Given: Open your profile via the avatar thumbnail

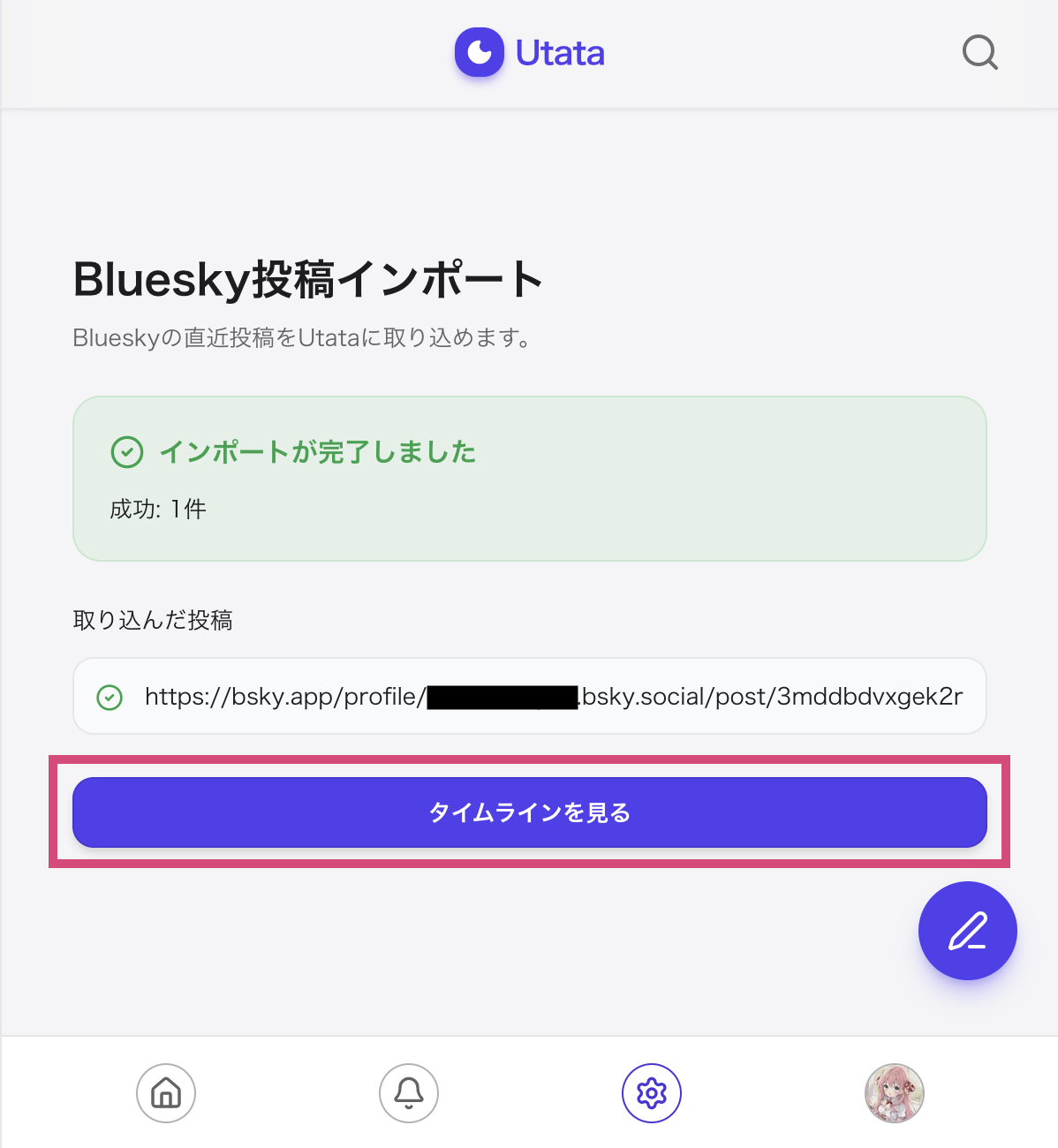Looking at the screenshot, I should point(895,1093).
